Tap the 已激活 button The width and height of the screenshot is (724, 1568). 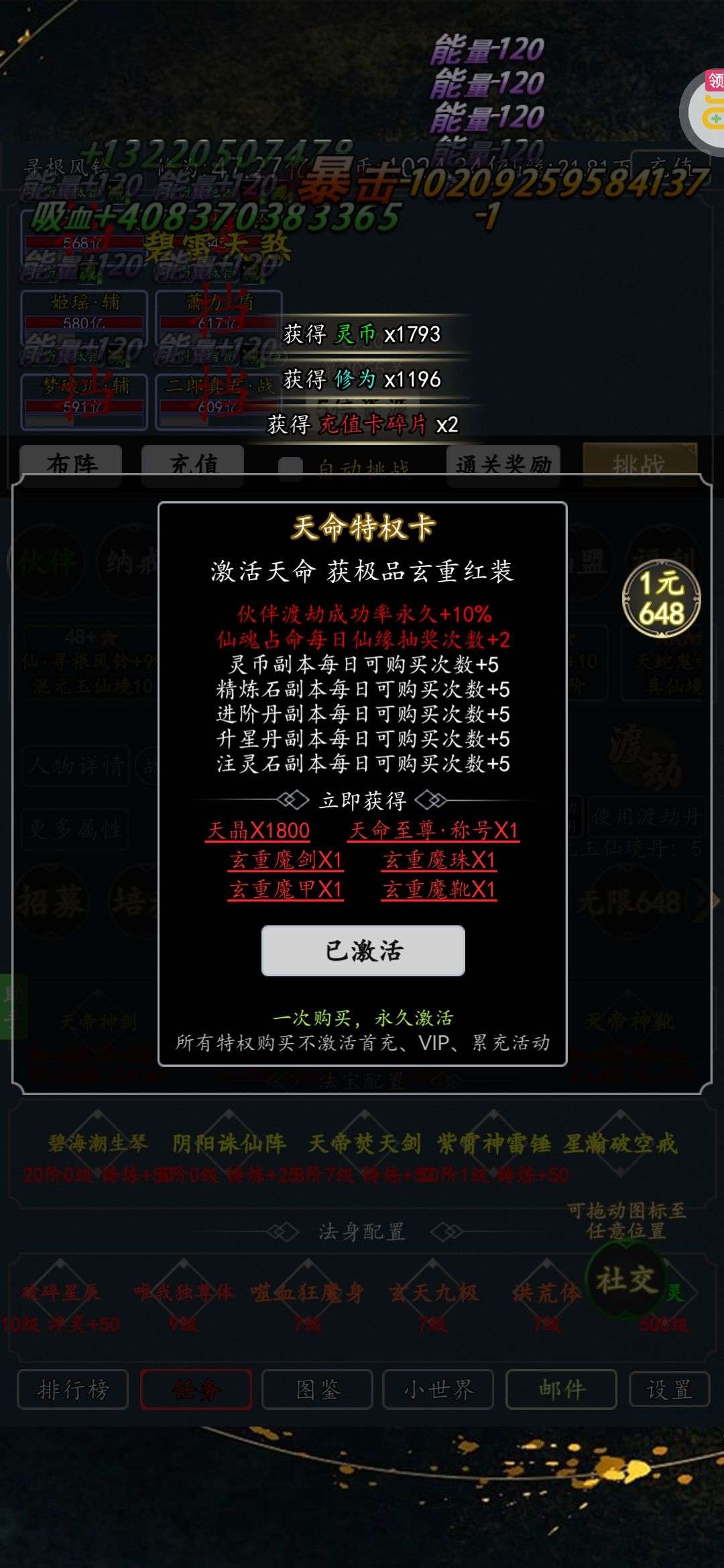(363, 950)
